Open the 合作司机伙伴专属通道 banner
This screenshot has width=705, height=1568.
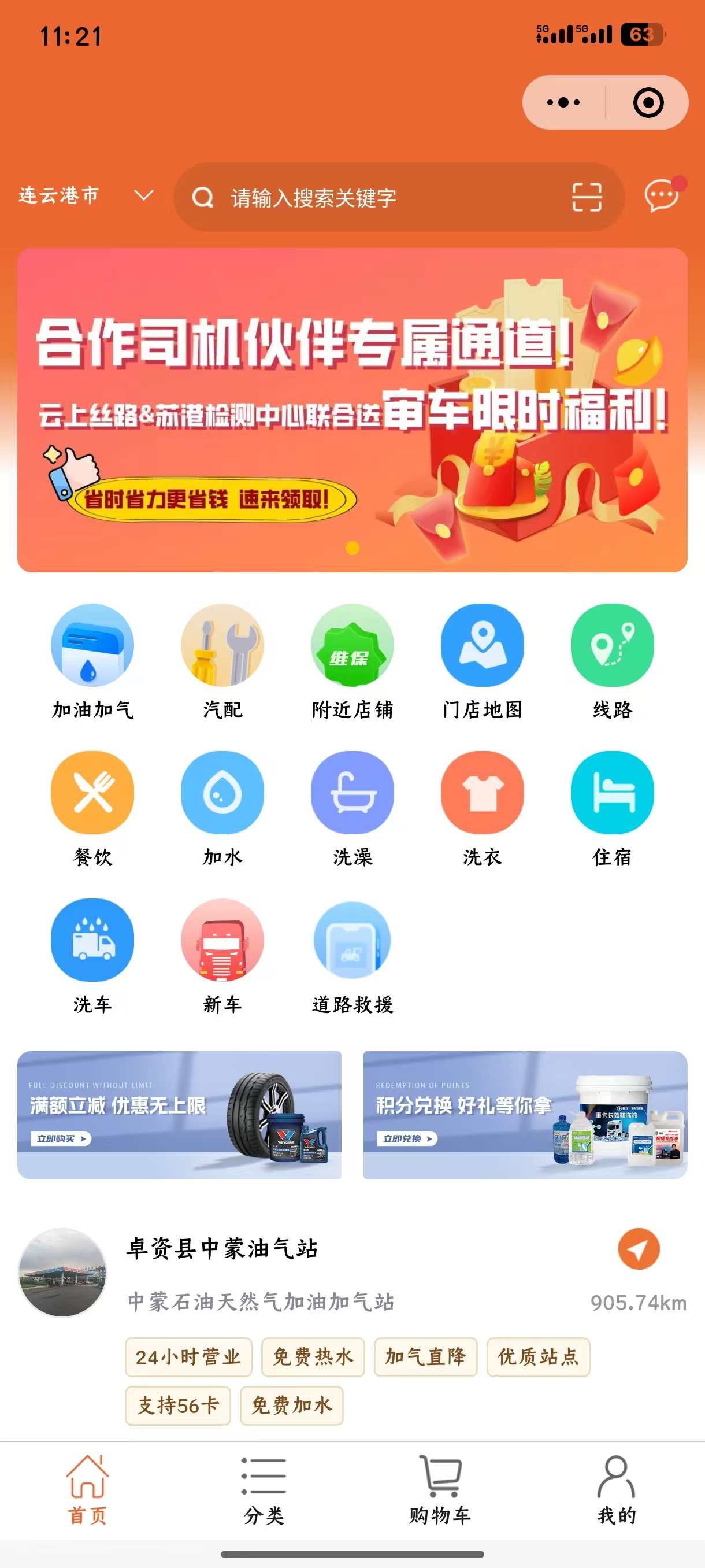tap(352, 410)
